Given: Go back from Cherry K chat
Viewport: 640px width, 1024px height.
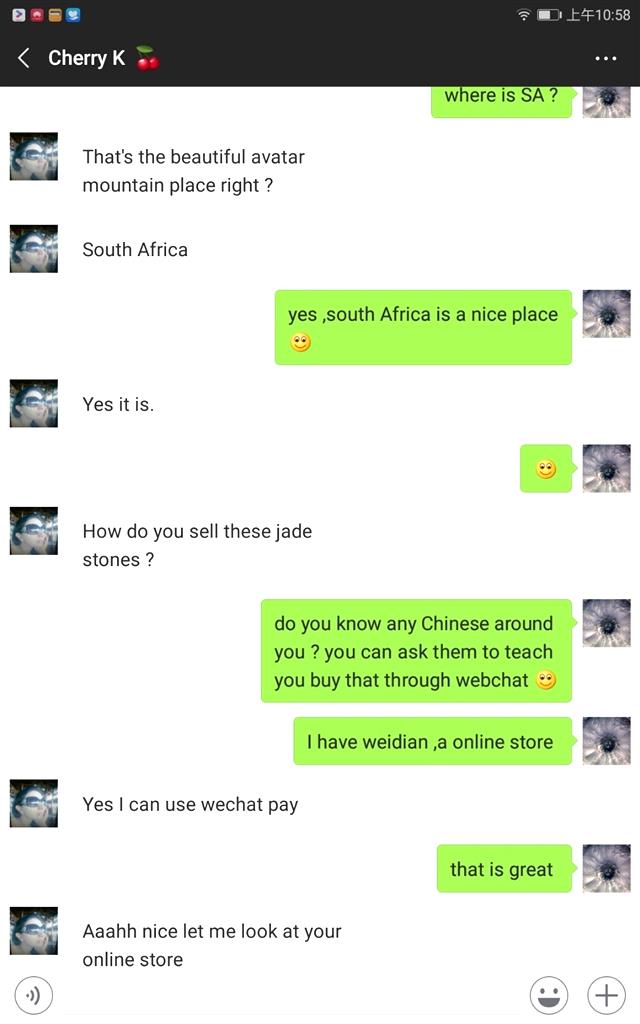Looking at the screenshot, I should (24, 58).
